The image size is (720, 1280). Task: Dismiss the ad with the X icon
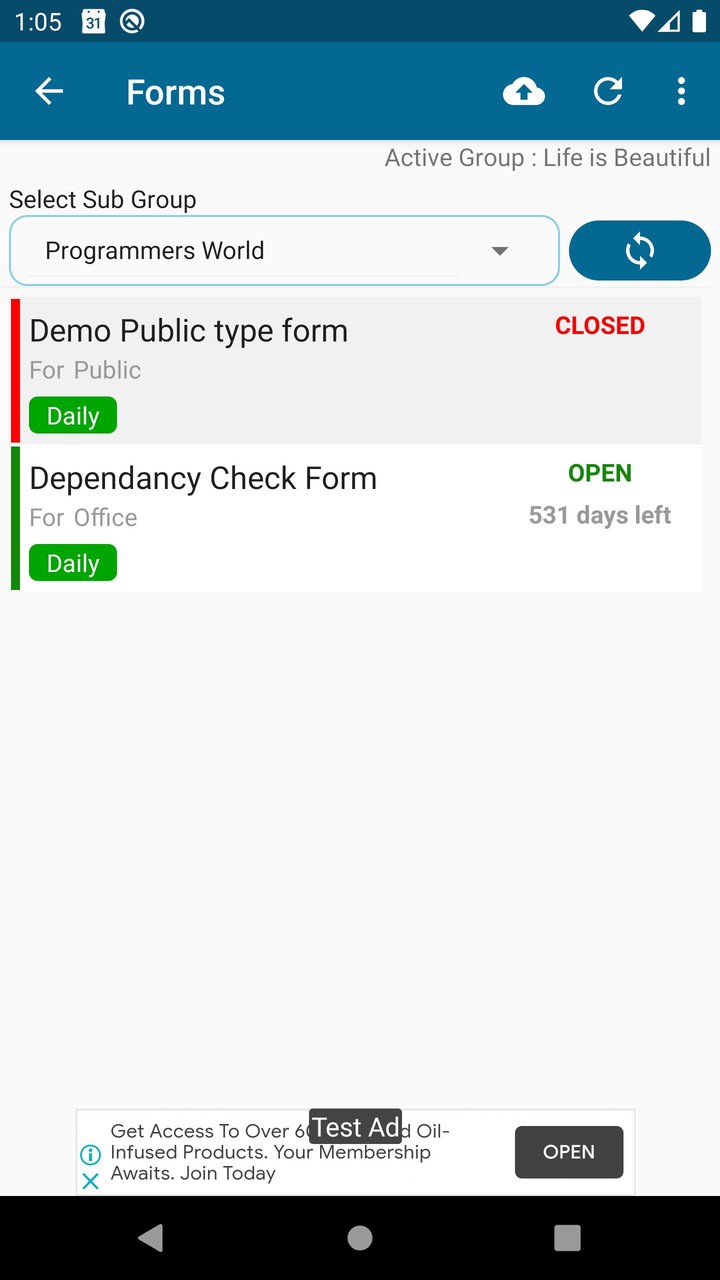90,1182
